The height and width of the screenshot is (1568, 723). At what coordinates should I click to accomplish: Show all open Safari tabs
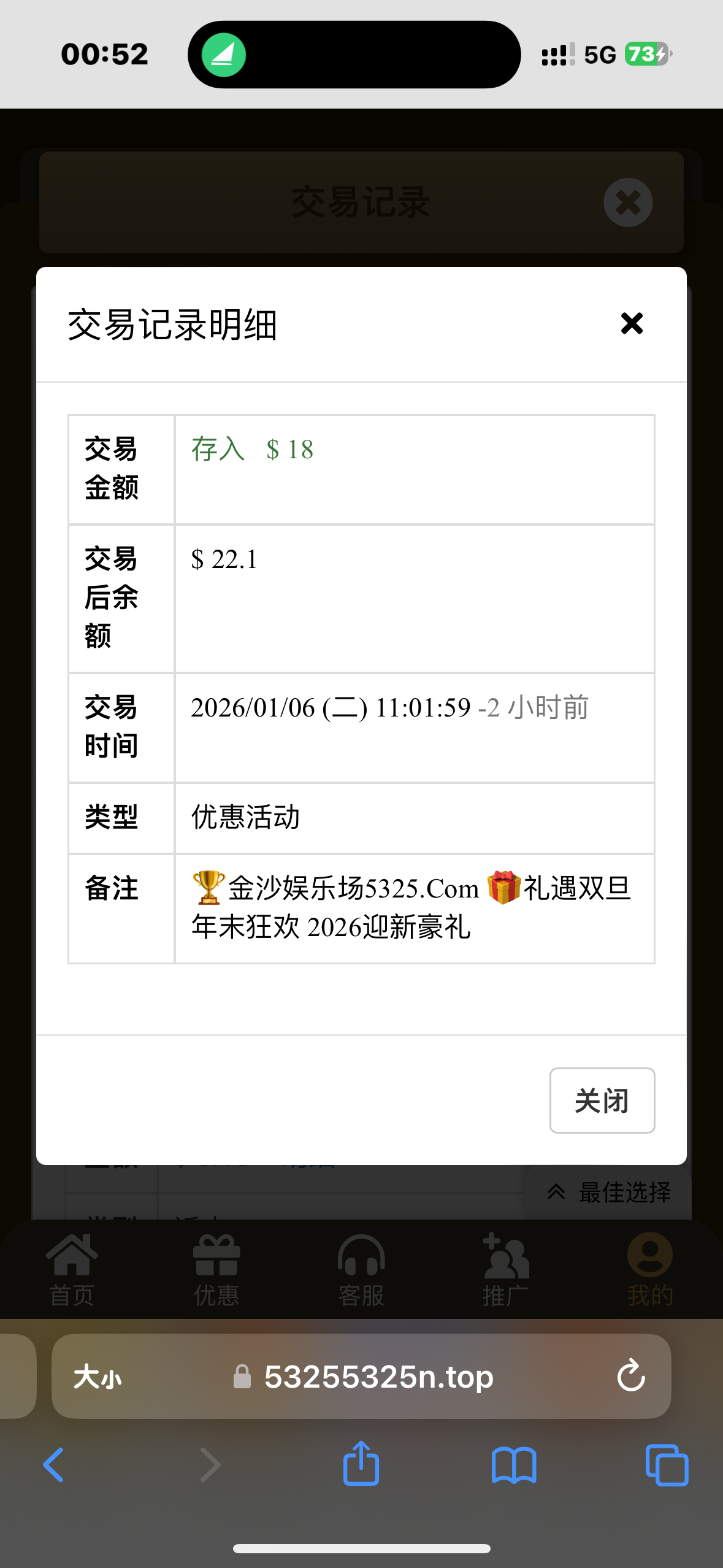(667, 1465)
